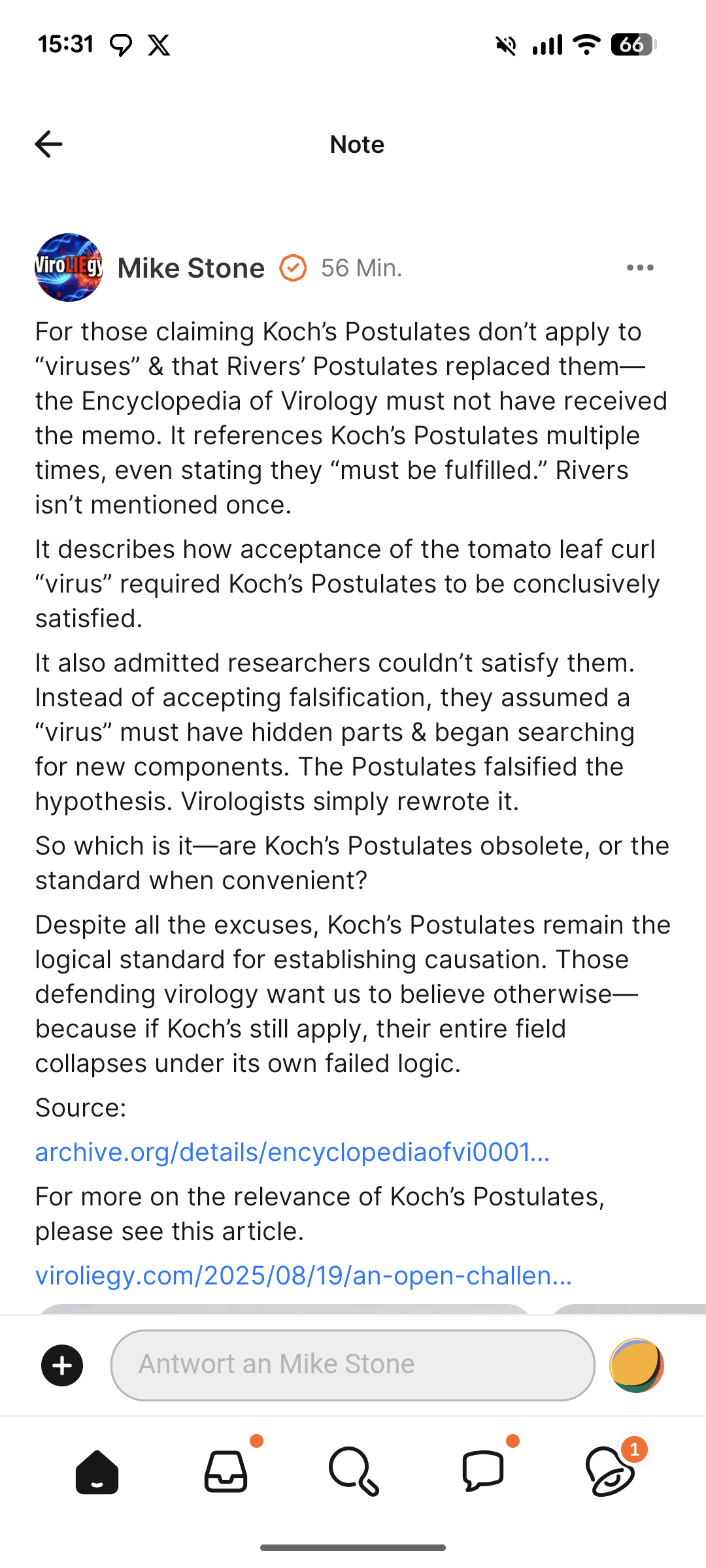
Task: Open the three-dot menu for this note
Action: [639, 268]
